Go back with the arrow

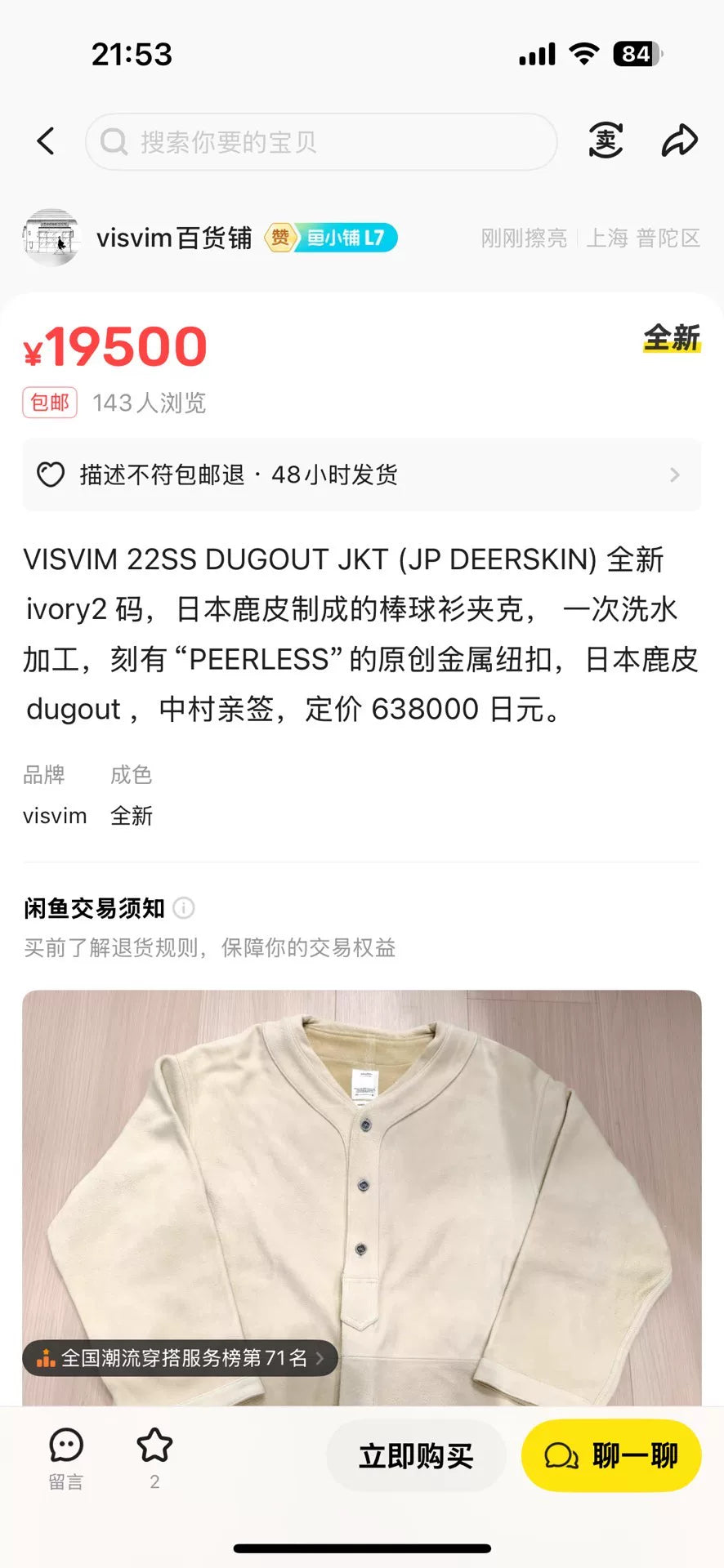tap(47, 141)
